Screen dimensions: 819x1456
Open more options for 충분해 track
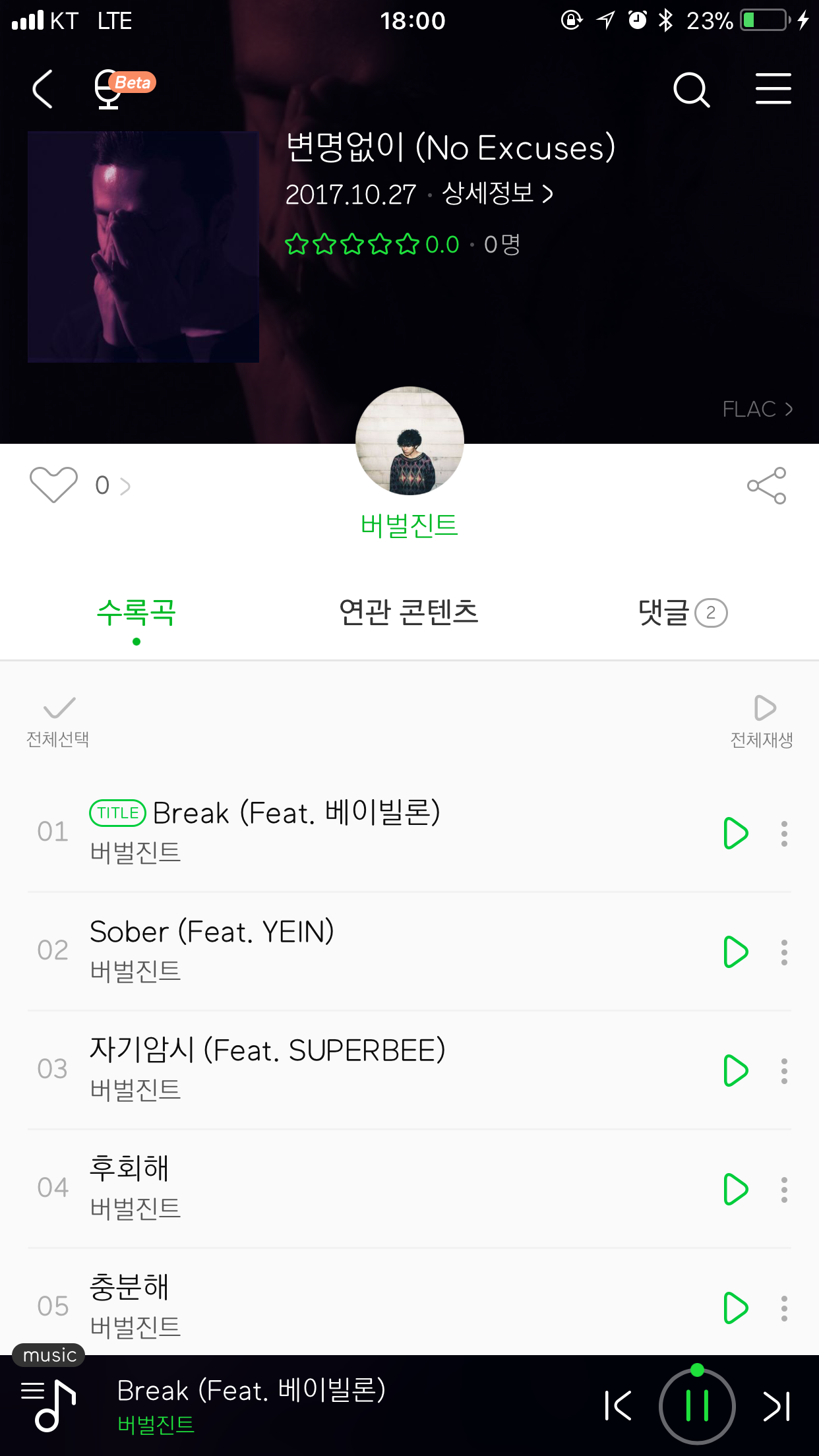(784, 1308)
